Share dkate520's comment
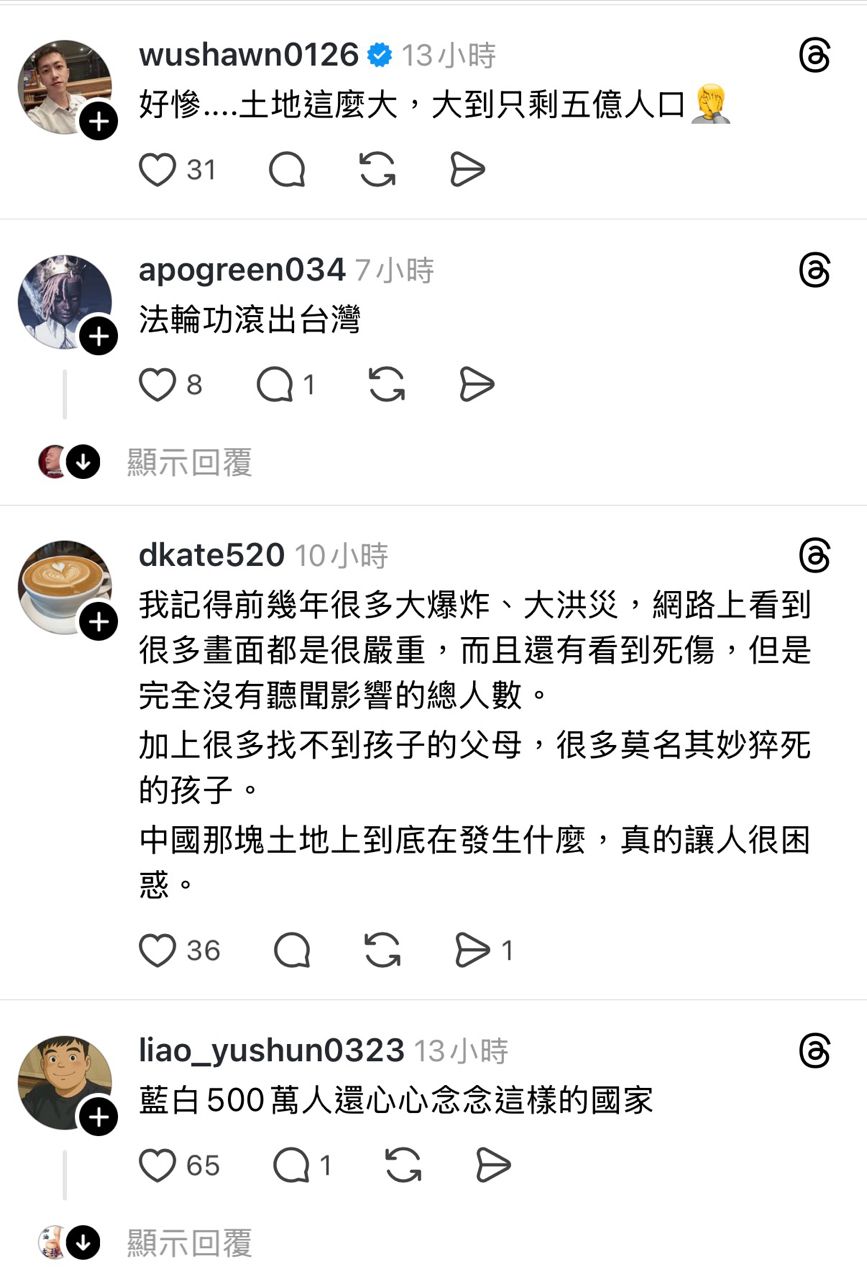Image resolution: width=867 pixels, height=1280 pixels. 472,950
